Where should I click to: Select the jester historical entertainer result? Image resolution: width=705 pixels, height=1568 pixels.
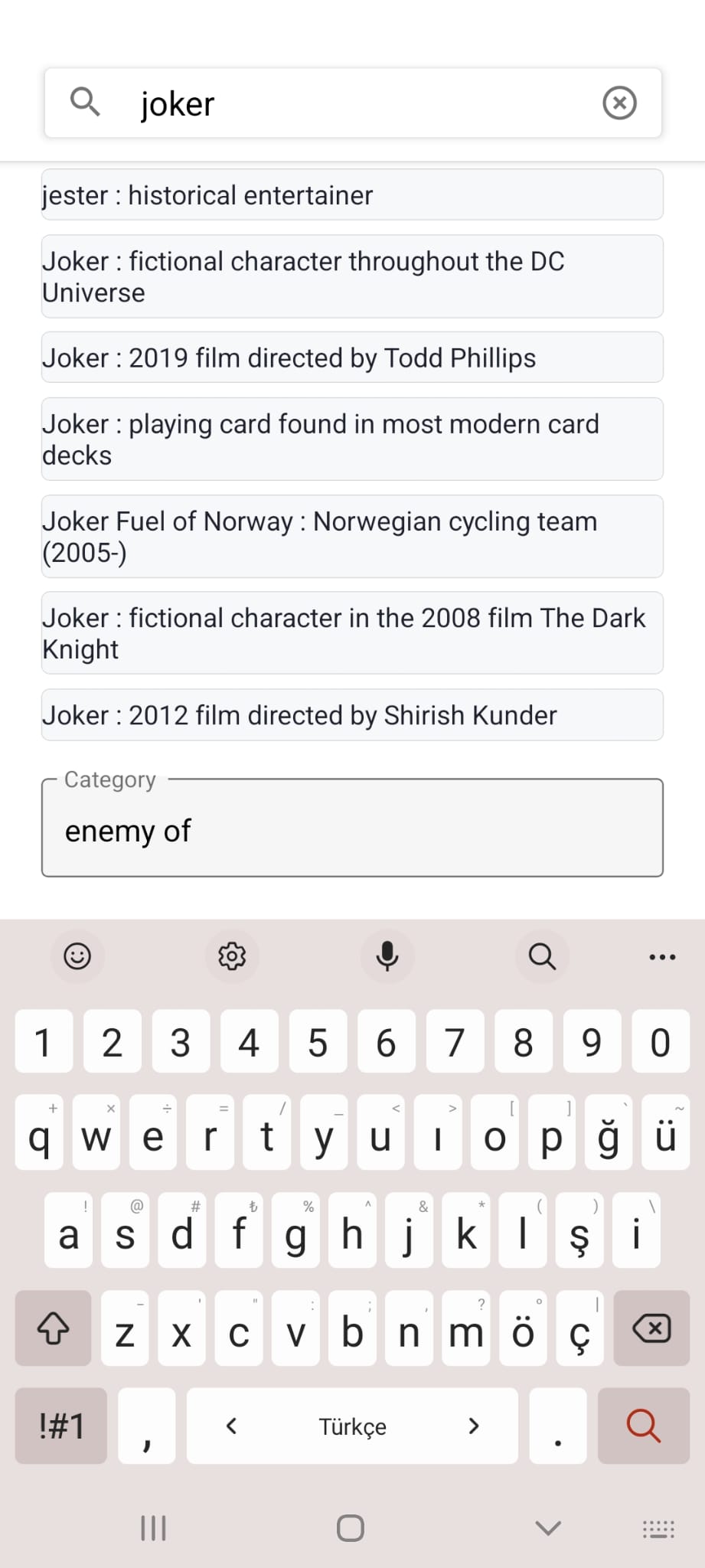pos(352,195)
